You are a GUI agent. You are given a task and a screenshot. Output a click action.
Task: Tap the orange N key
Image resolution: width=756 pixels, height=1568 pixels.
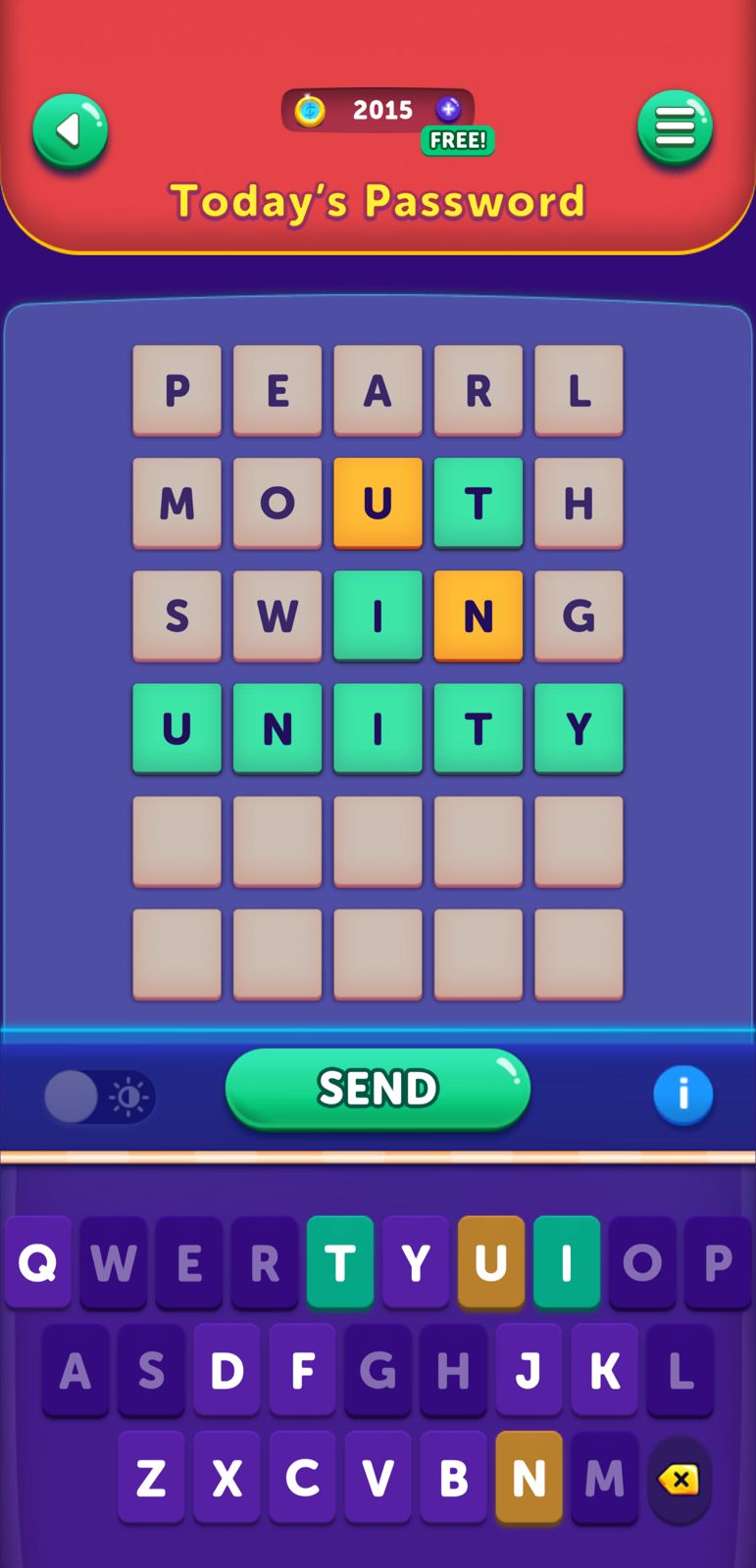[x=529, y=1478]
